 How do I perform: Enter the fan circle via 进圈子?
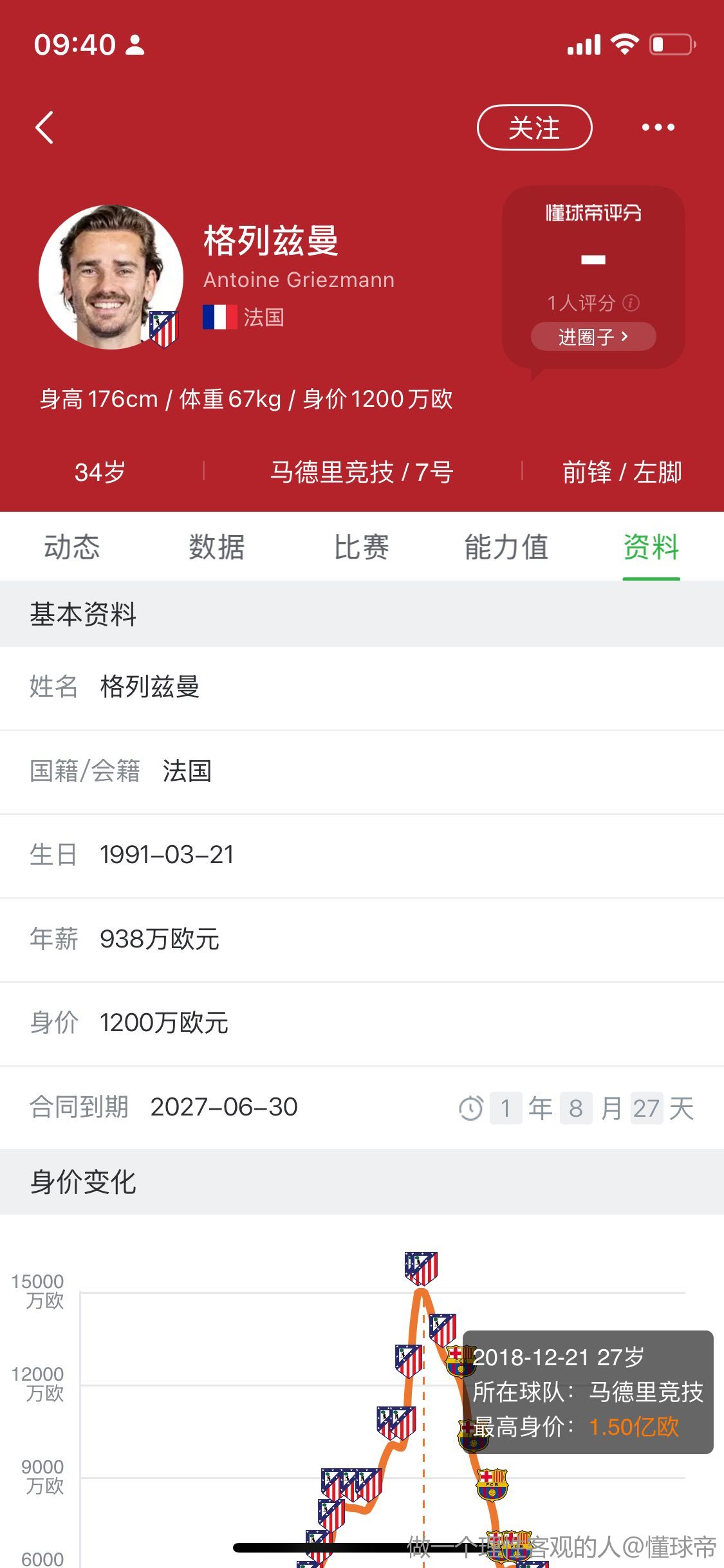[x=593, y=337]
